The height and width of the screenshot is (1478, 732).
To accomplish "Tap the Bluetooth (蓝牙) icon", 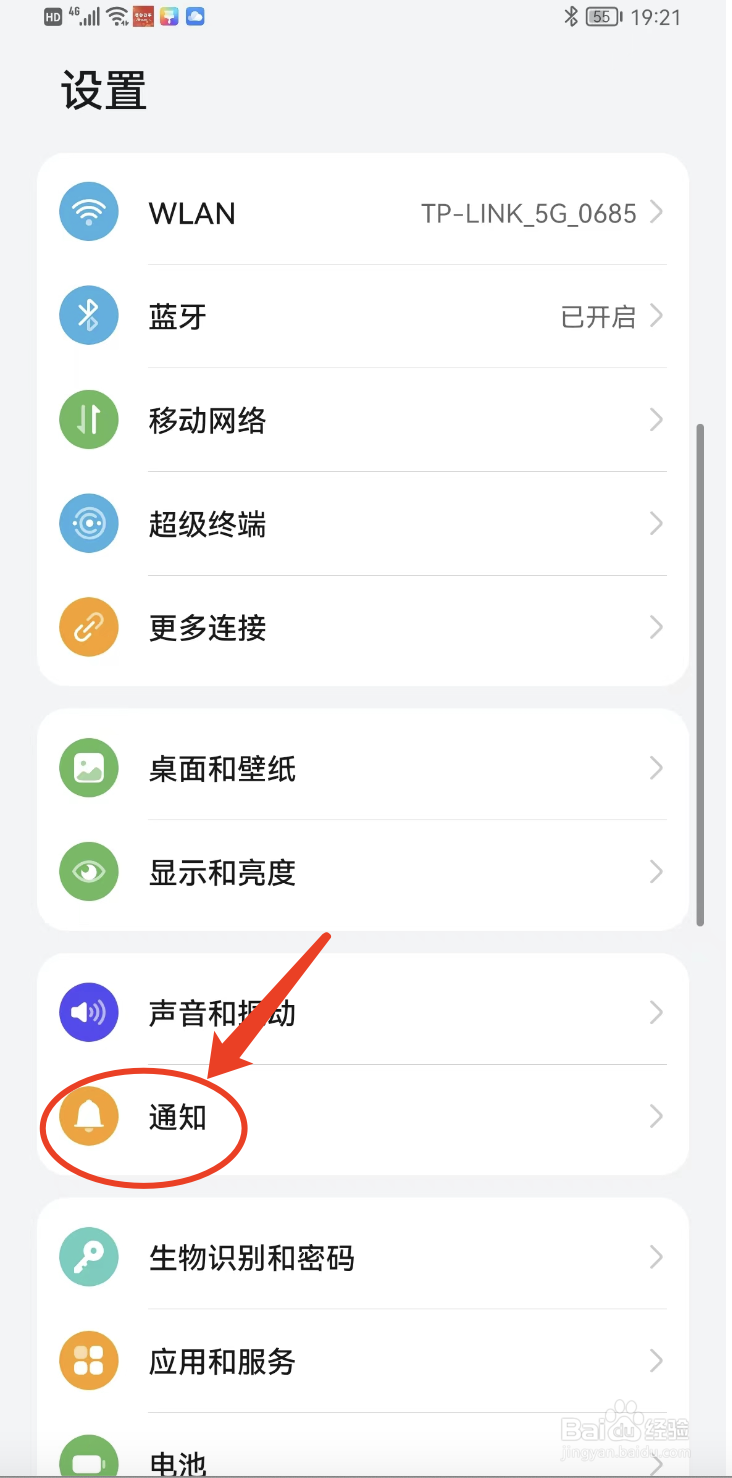I will click(x=89, y=316).
